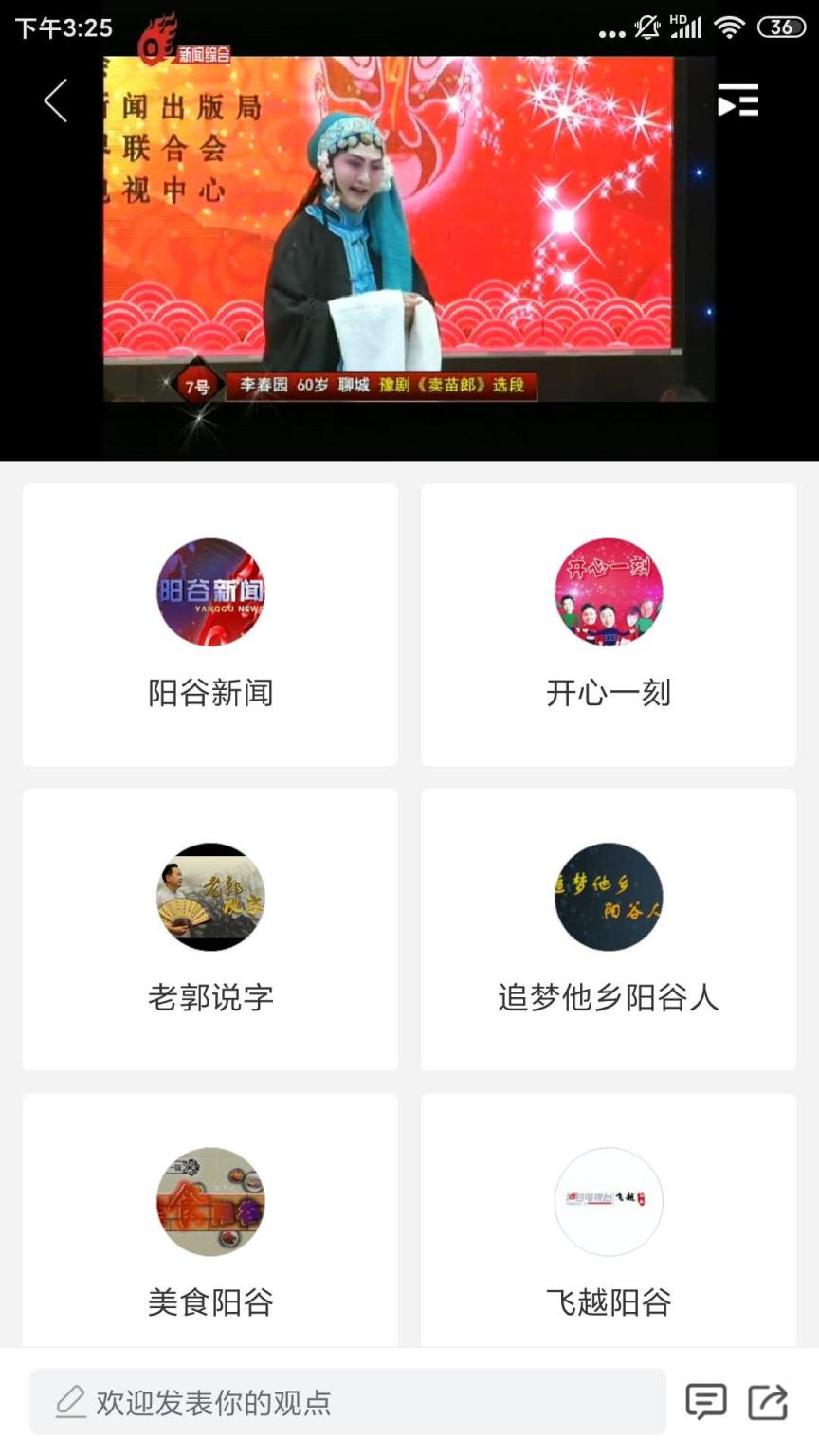Toggle the Wi-Fi status icon
This screenshot has width=819, height=1456.
click(x=729, y=27)
